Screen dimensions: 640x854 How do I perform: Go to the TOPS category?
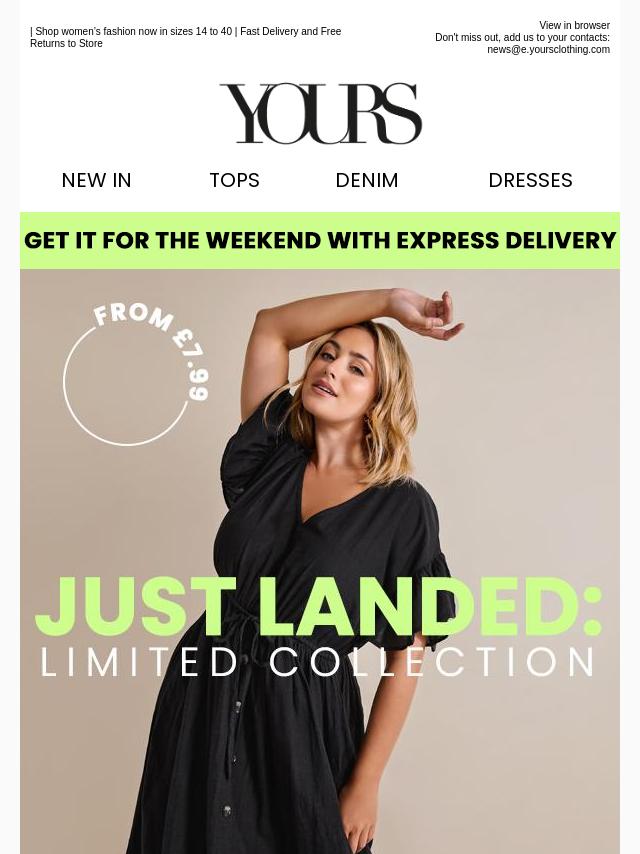click(x=234, y=181)
